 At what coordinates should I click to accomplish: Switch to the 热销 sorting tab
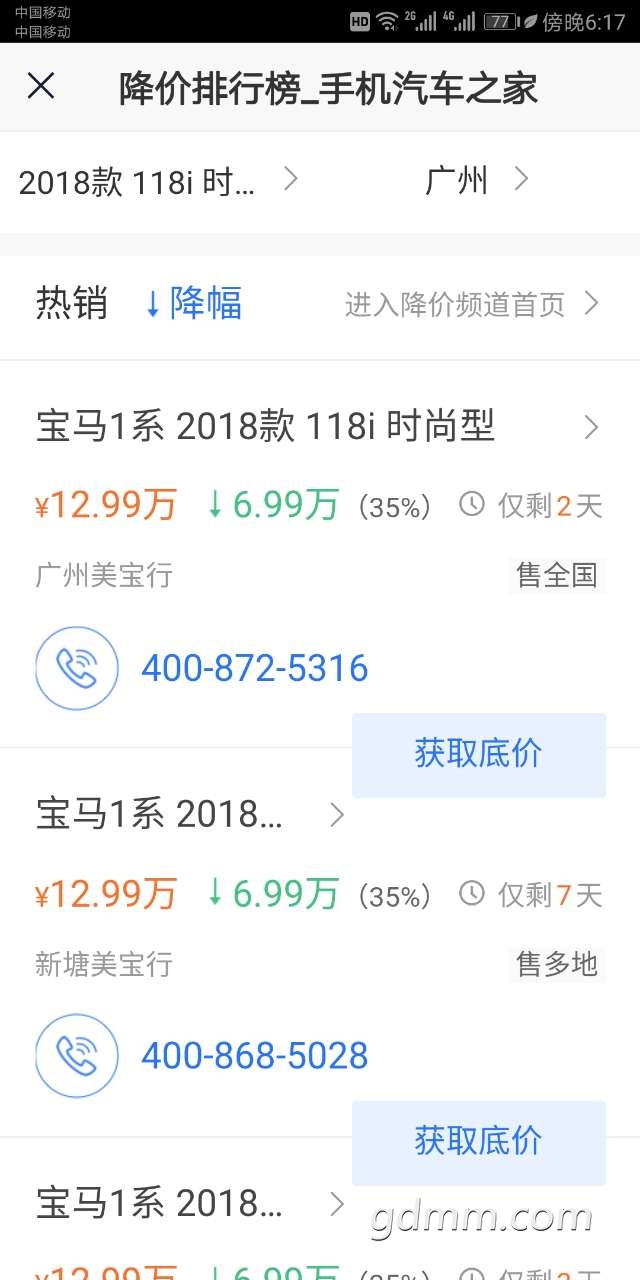(x=72, y=303)
